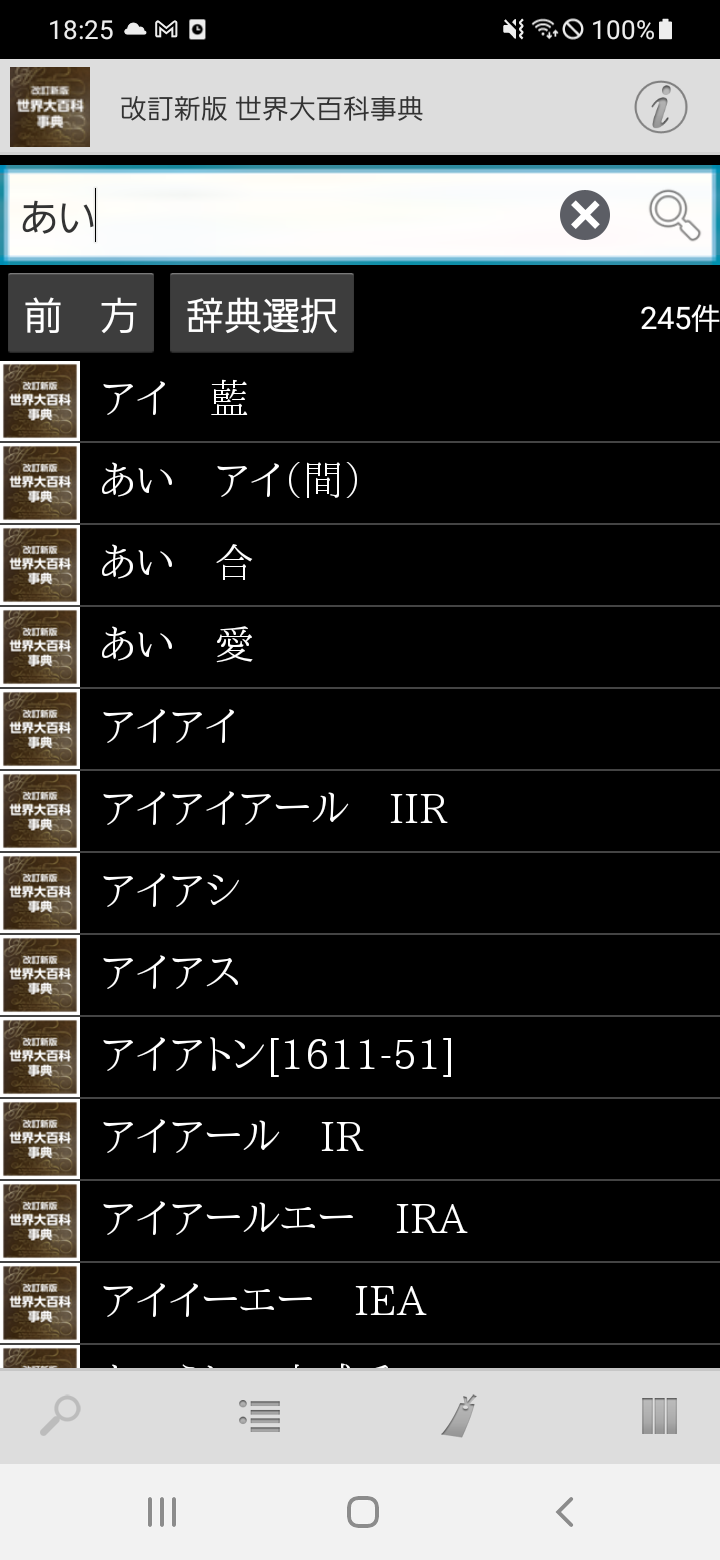Go back using system navigation
The width and height of the screenshot is (720, 1560).
565,1512
